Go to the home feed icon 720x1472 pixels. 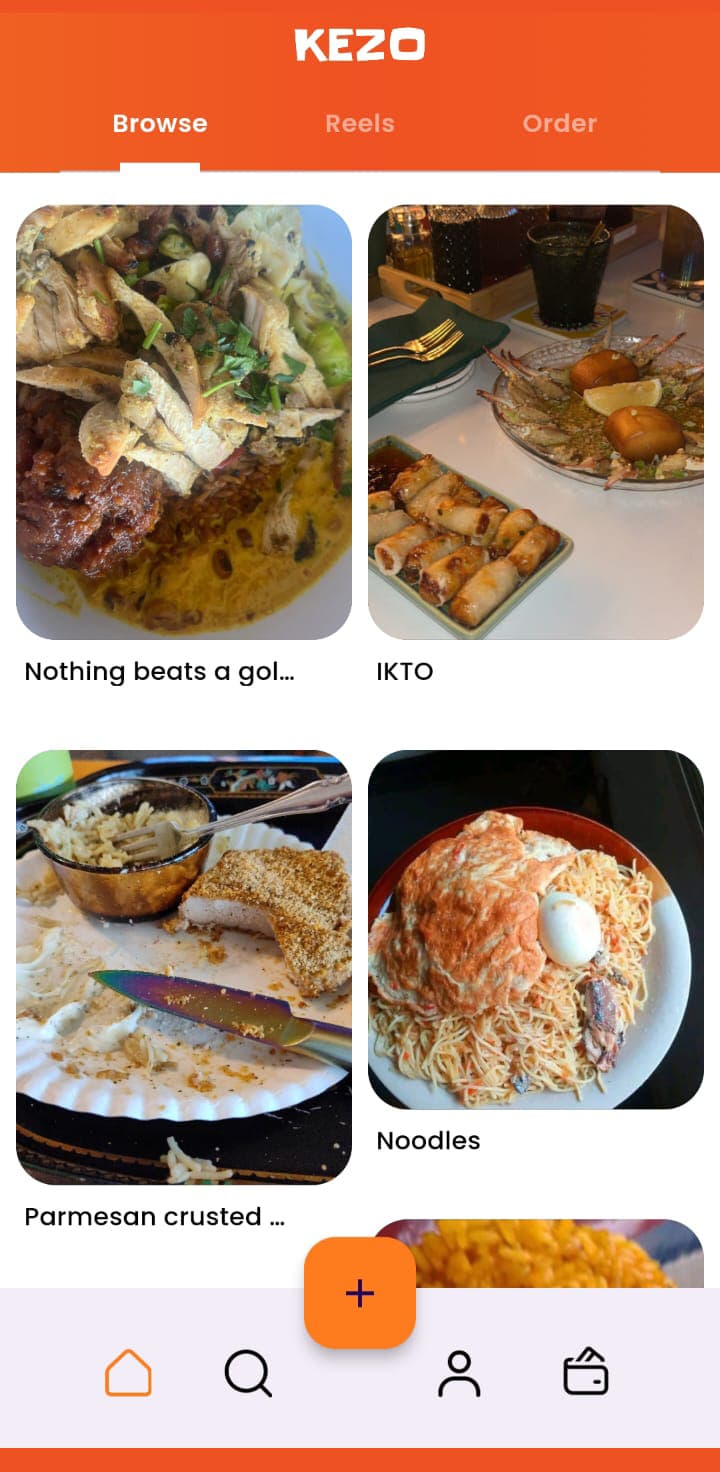tap(129, 1373)
